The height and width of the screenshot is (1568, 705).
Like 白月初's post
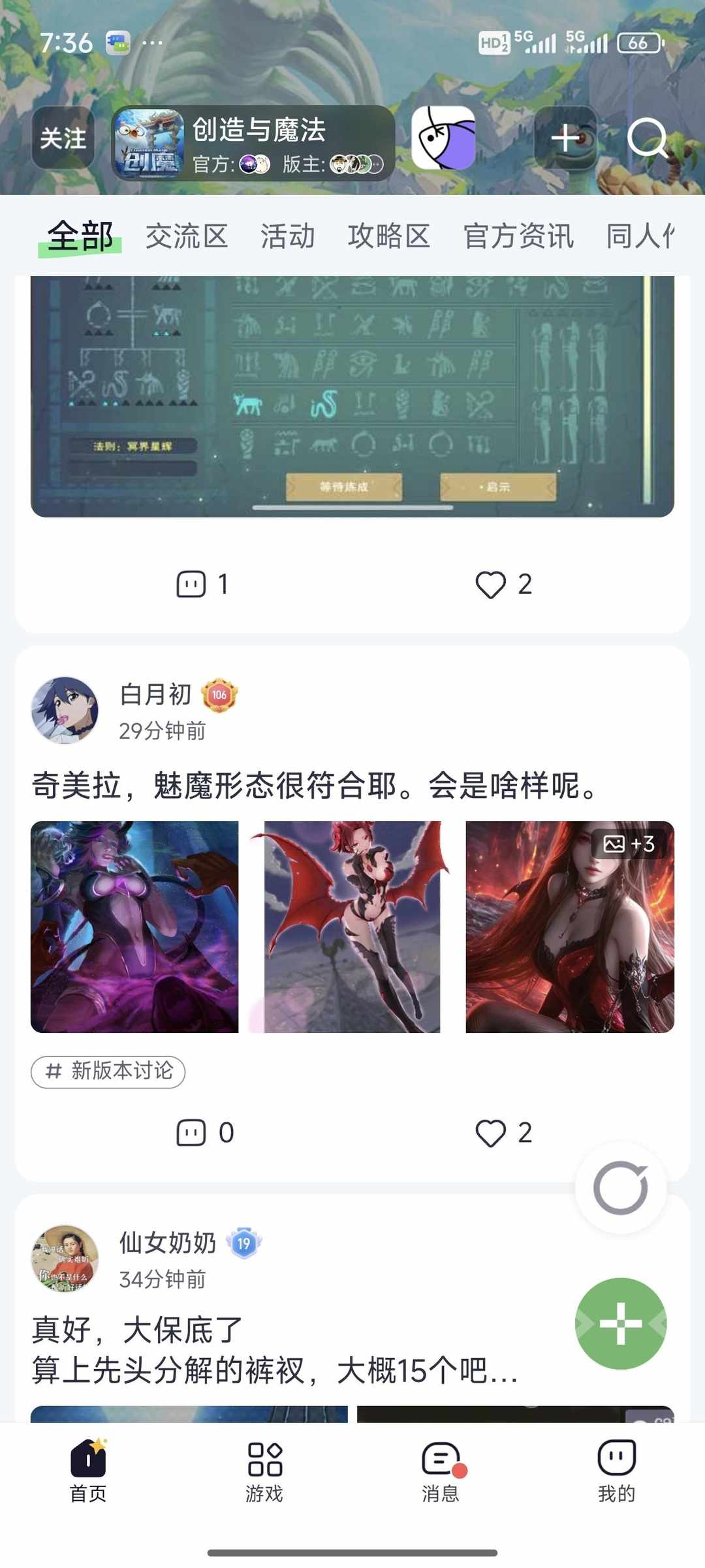(x=503, y=1133)
